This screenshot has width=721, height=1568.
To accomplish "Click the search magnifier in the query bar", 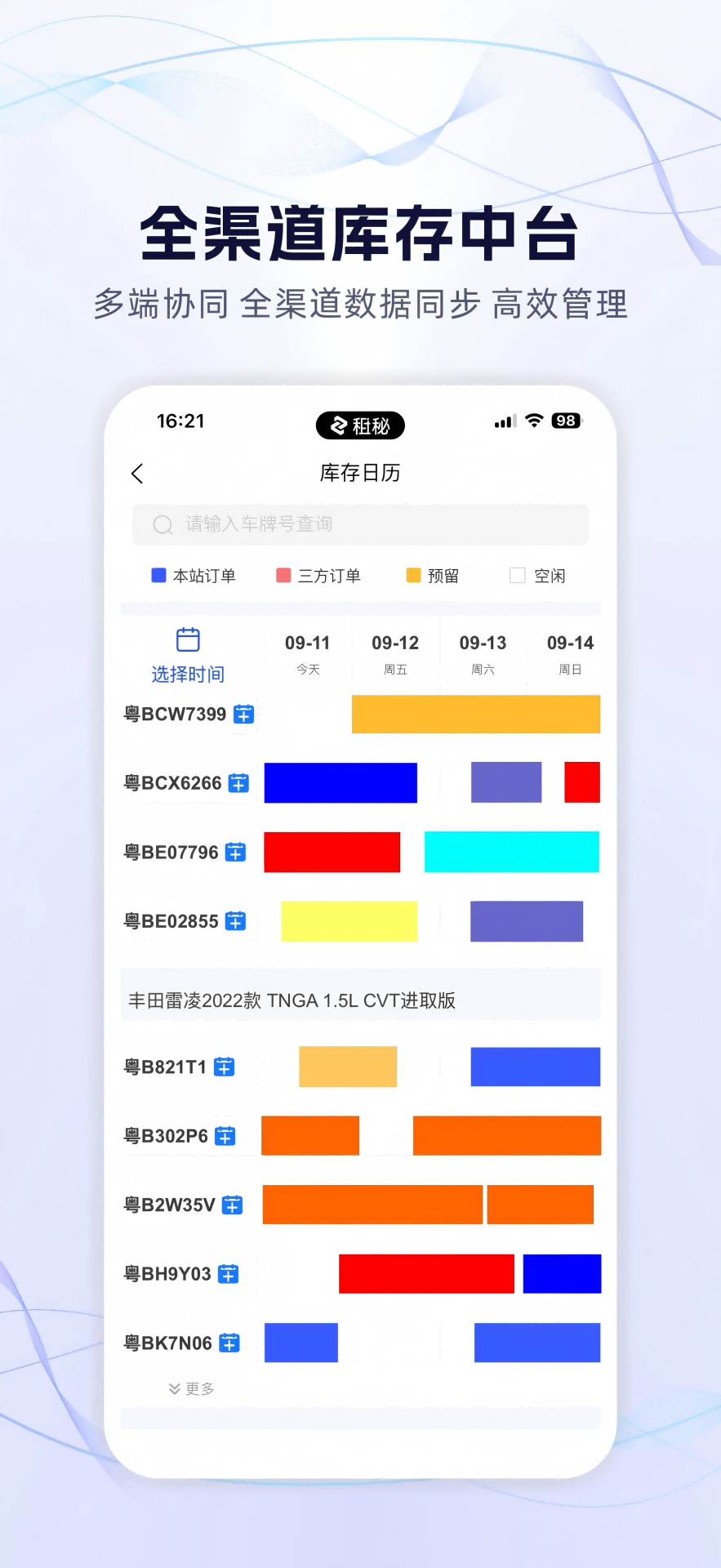I will pos(162,524).
